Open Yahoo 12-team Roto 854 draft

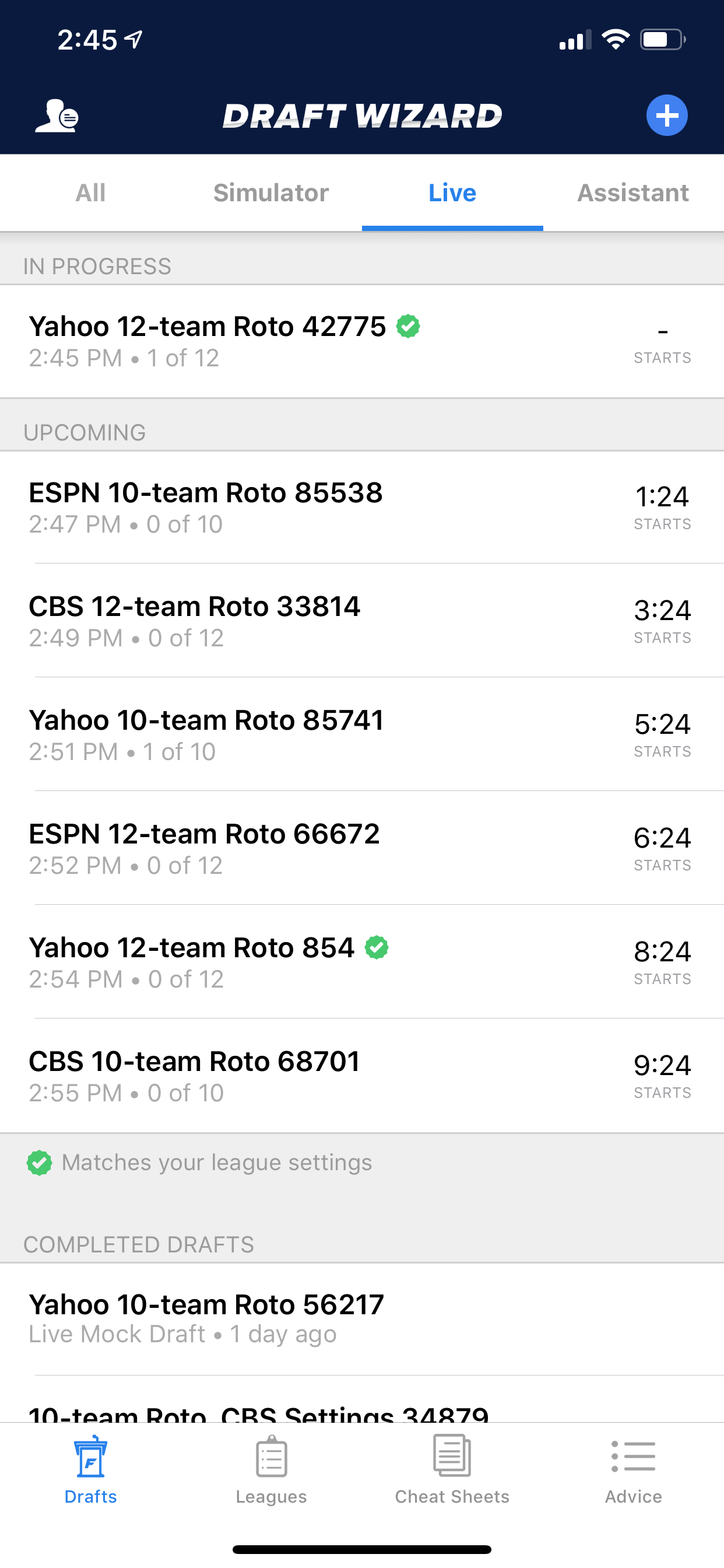pyautogui.click(x=361, y=963)
